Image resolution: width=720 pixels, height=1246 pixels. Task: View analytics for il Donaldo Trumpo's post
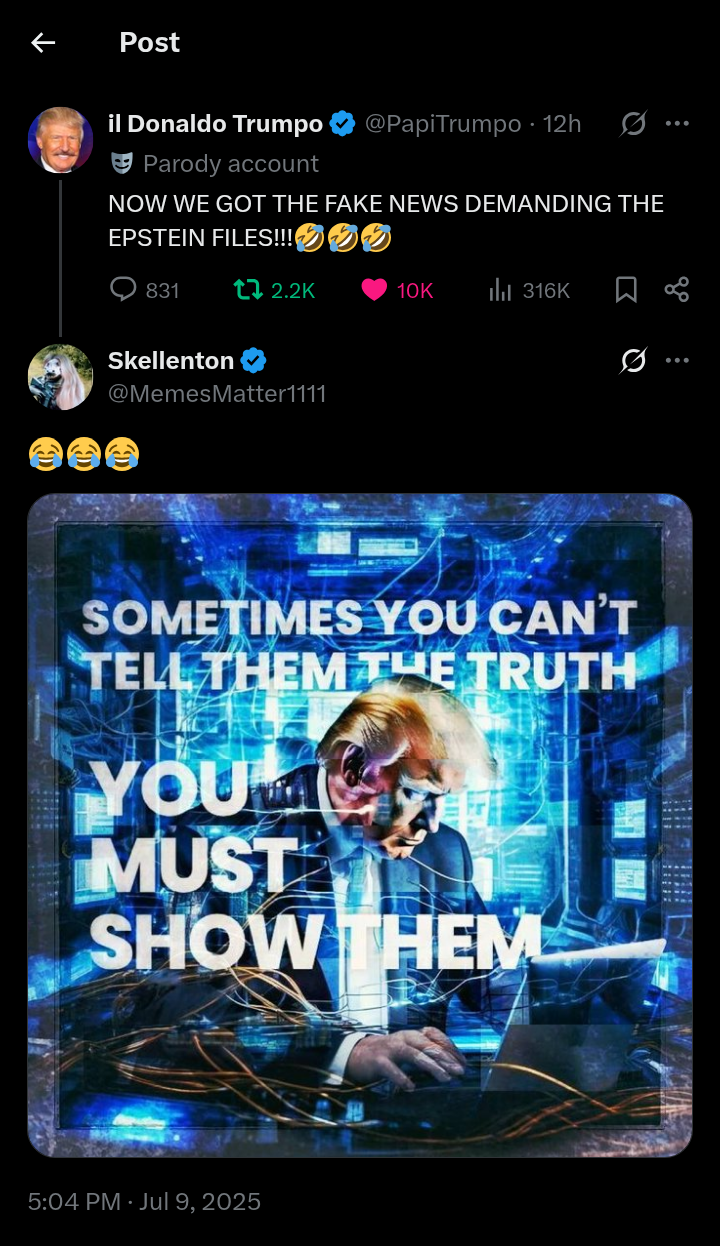501,290
